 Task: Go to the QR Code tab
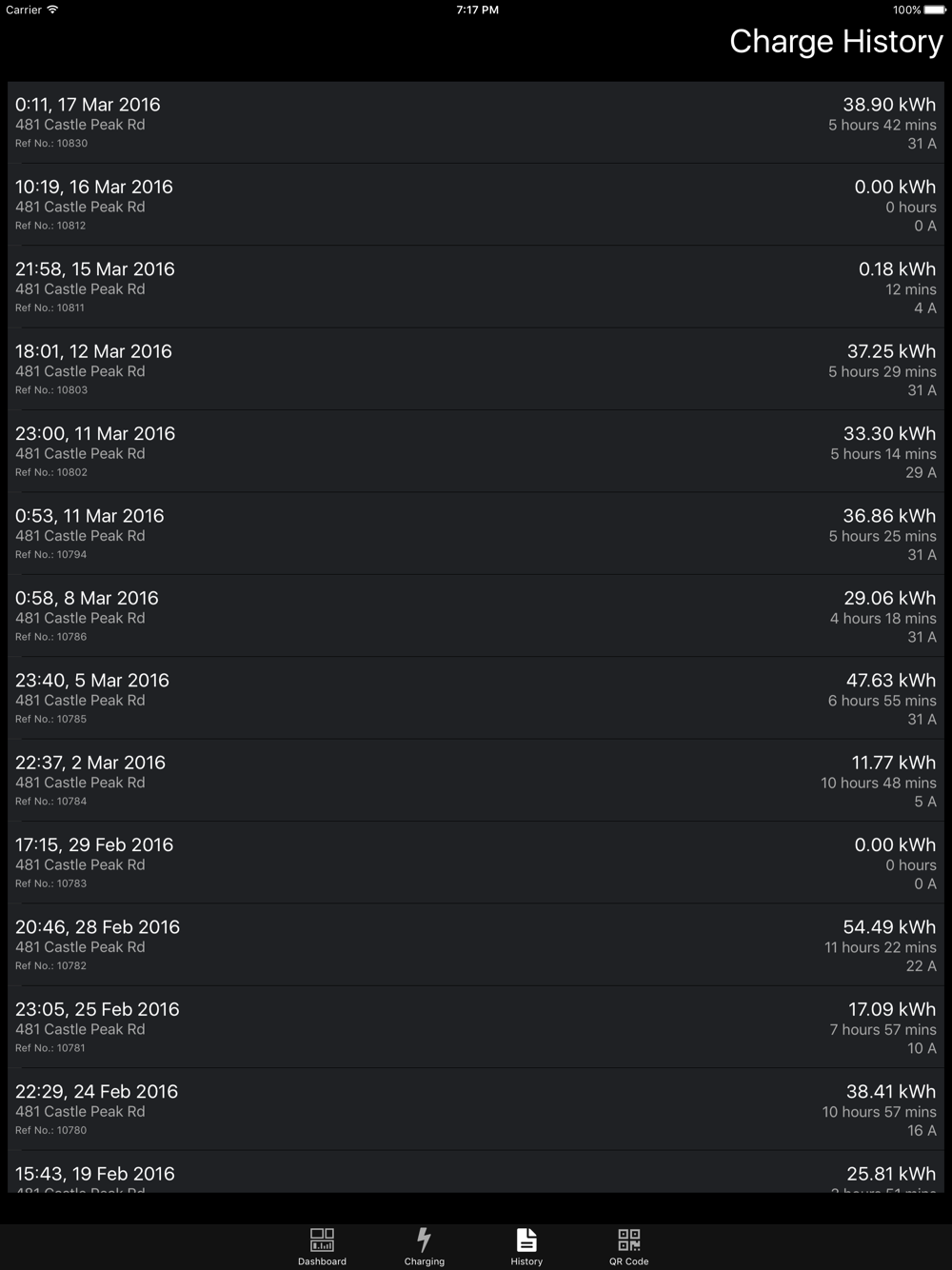[x=628, y=1245]
